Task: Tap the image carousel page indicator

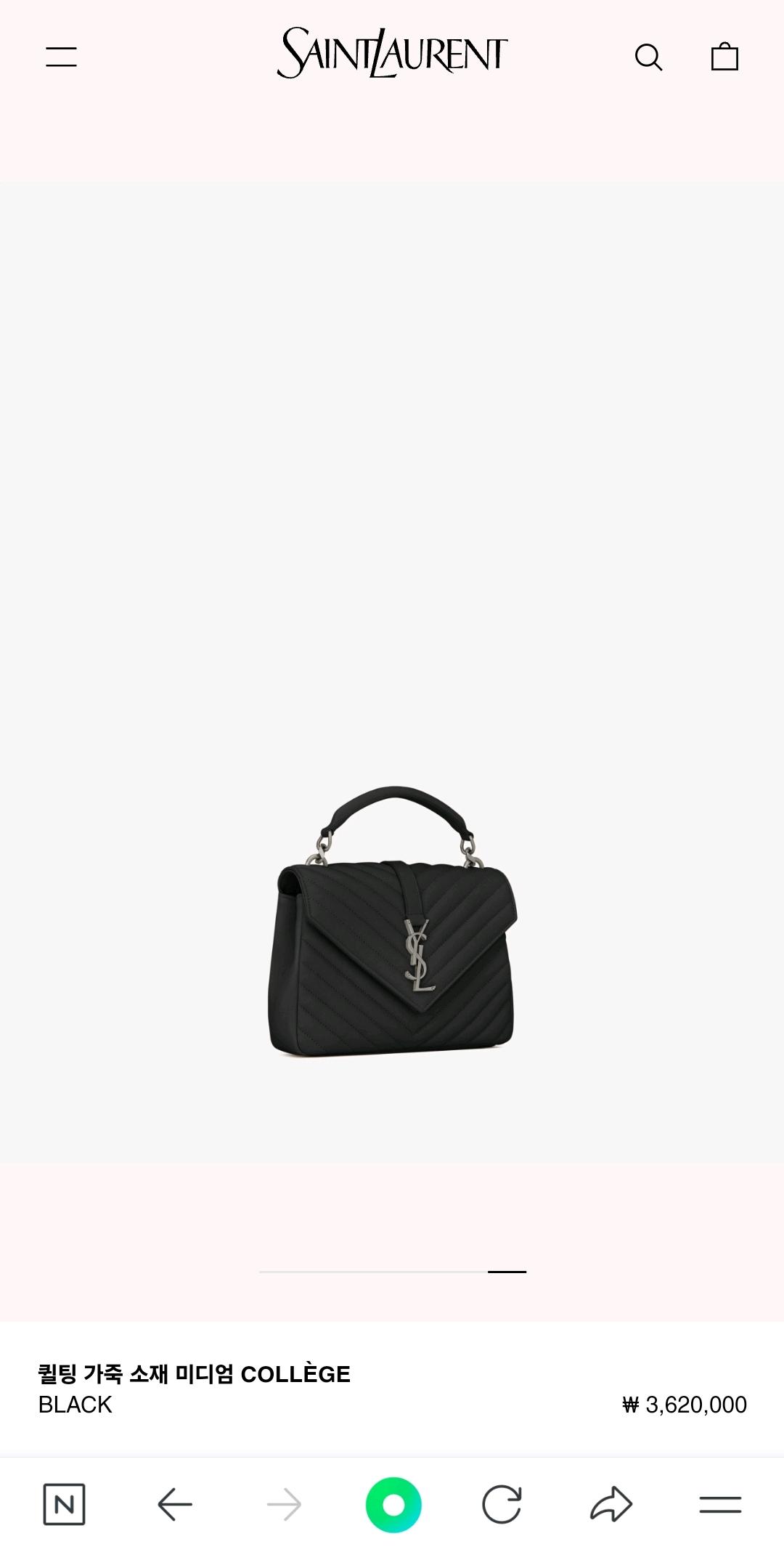Action: [x=393, y=1272]
